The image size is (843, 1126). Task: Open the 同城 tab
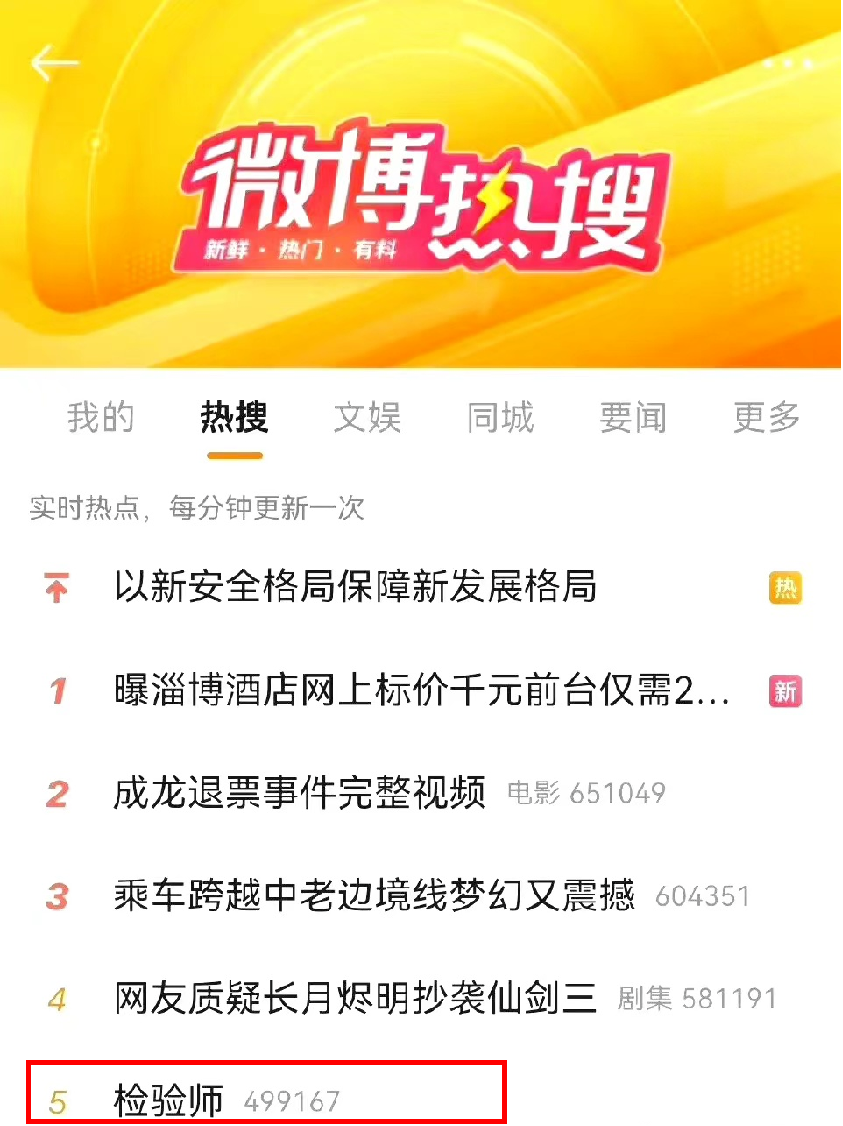pos(500,417)
